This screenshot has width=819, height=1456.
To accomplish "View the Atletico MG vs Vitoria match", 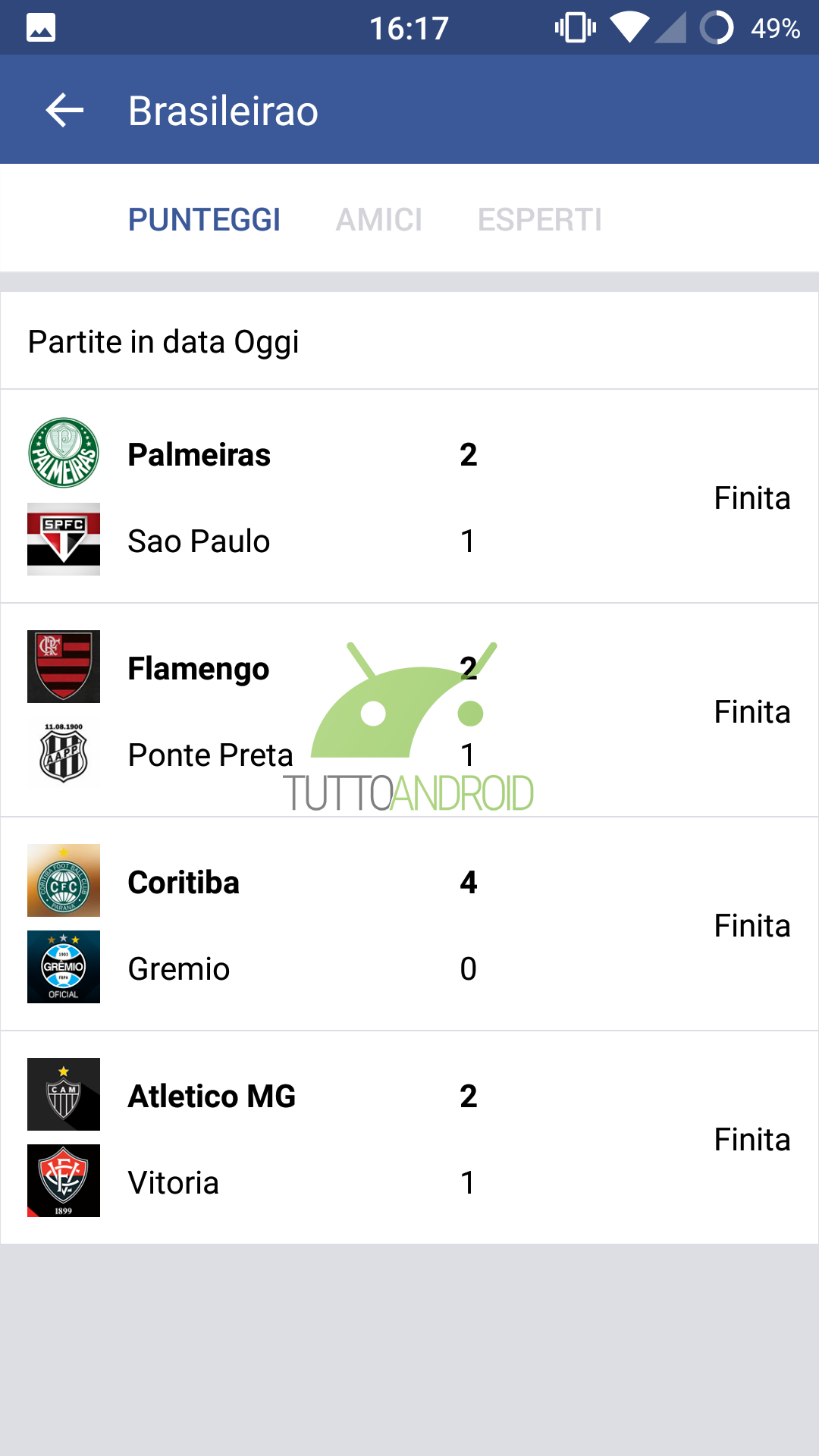I will coord(409,1137).
